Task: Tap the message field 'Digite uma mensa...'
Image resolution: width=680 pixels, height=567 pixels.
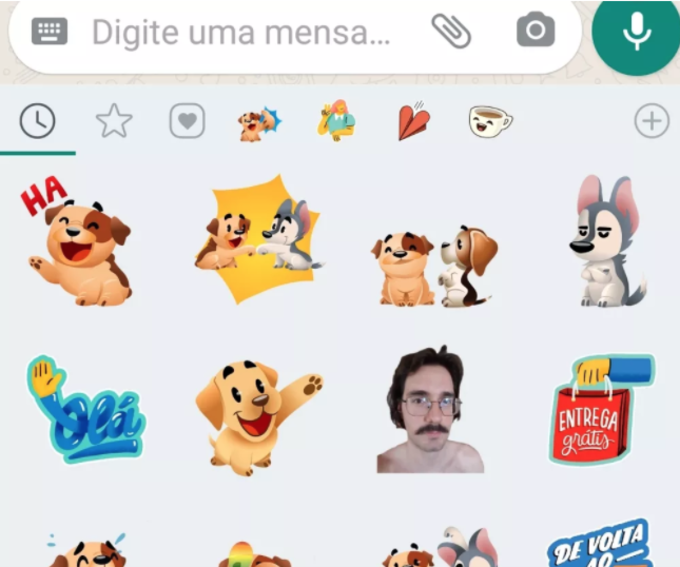Action: coord(240,32)
